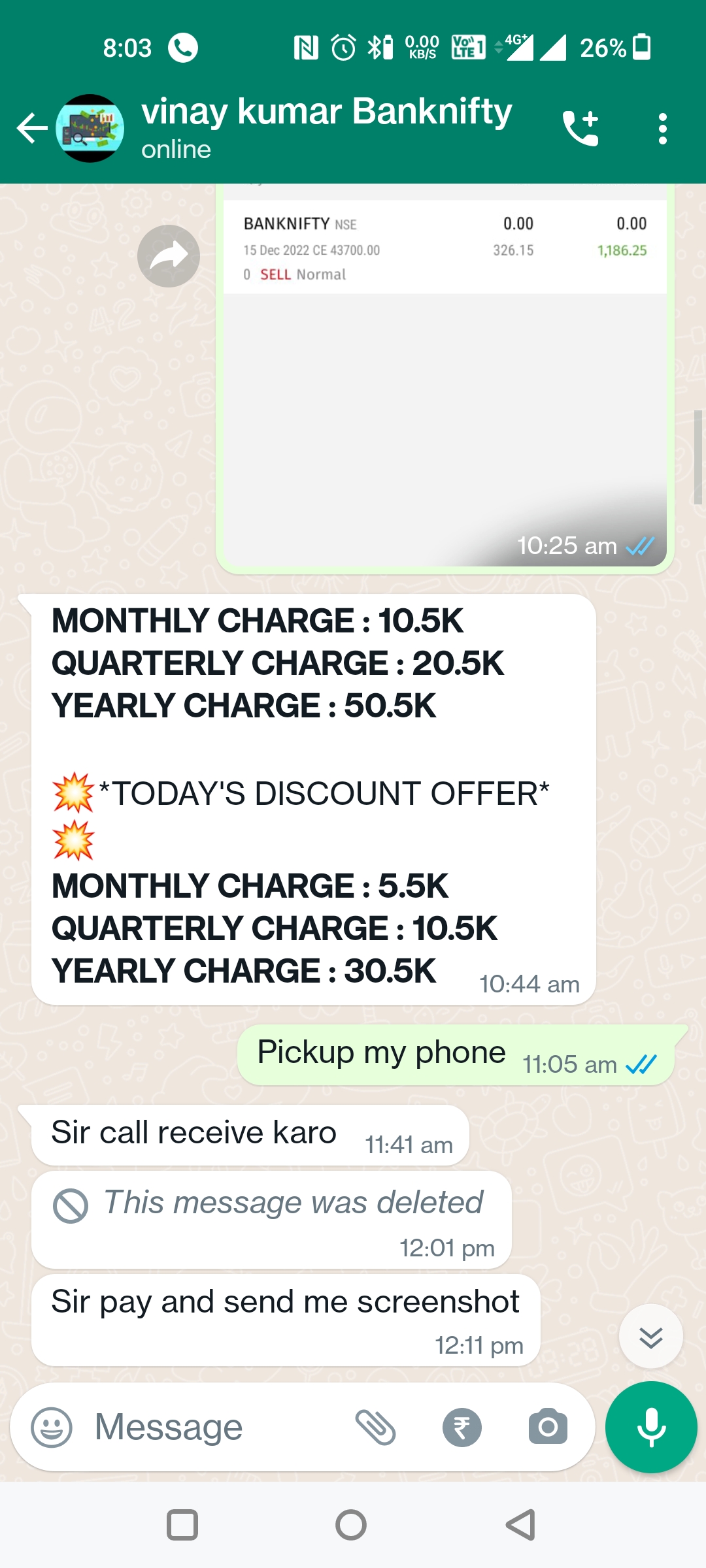Screen dimensions: 706x1568
Task: Open the recent apps view
Action: (x=182, y=1526)
